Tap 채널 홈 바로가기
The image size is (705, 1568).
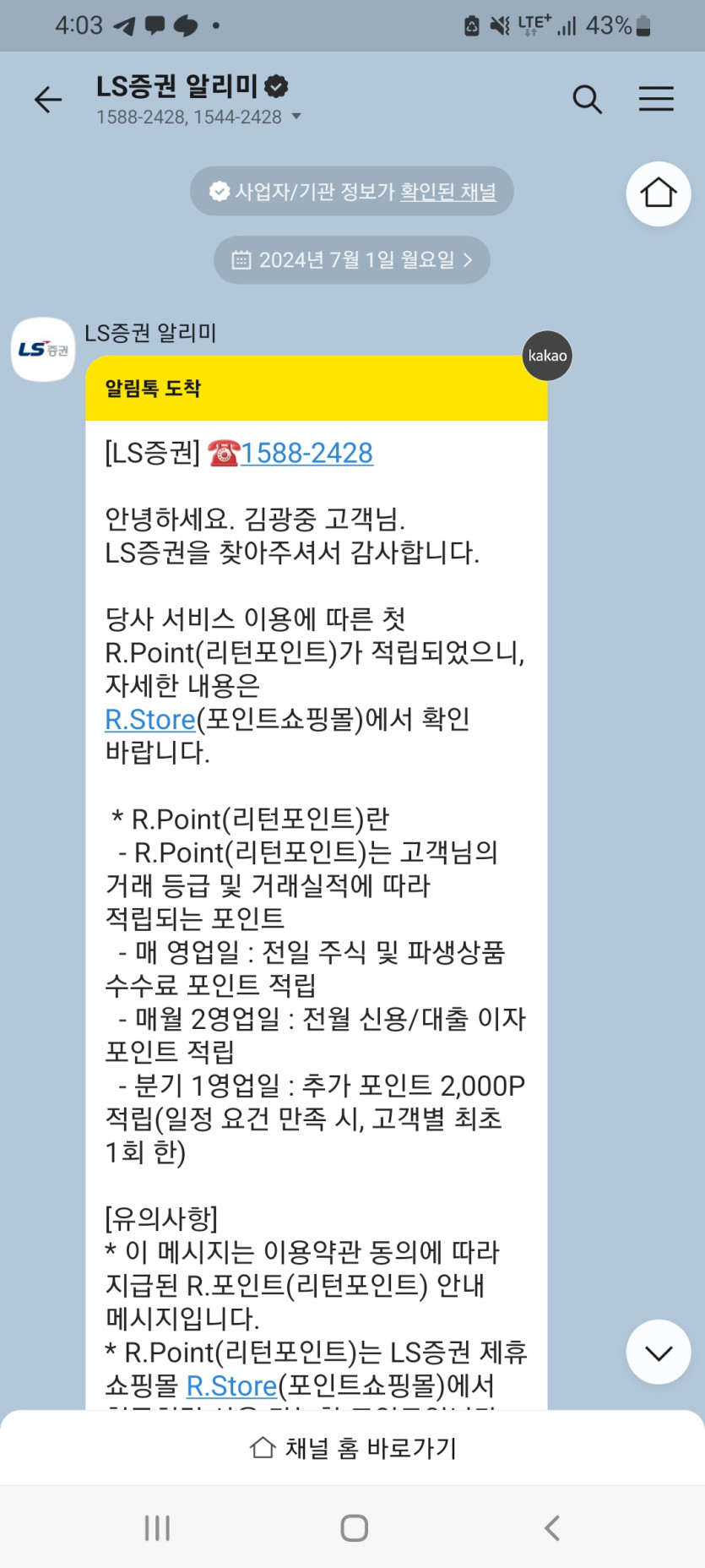coord(353,1448)
